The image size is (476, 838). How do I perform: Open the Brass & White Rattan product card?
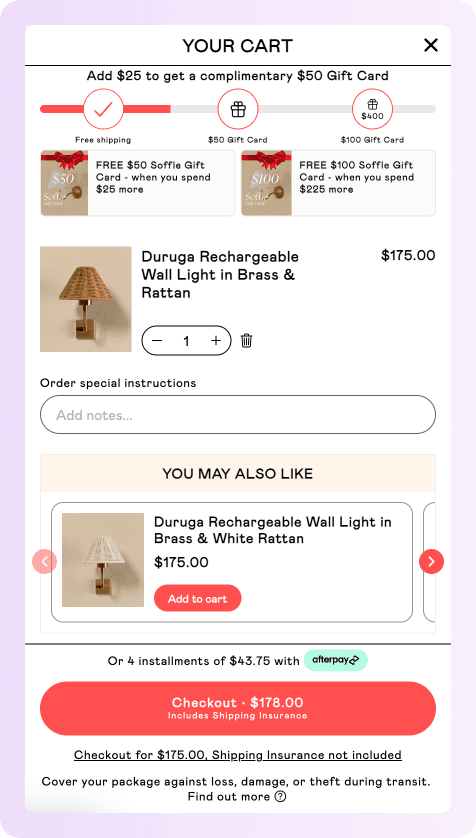(x=232, y=562)
